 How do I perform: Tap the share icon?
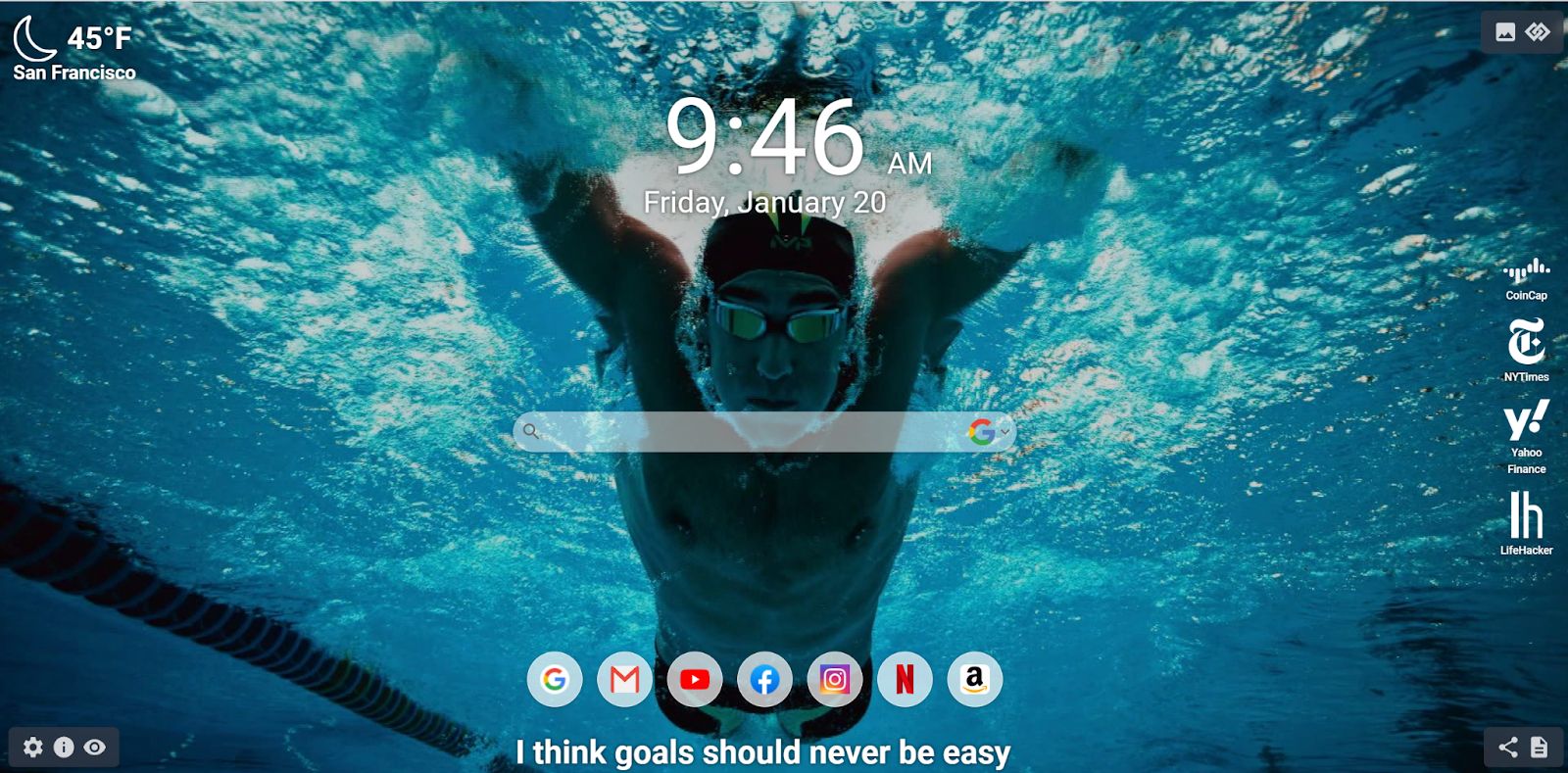(x=1508, y=748)
